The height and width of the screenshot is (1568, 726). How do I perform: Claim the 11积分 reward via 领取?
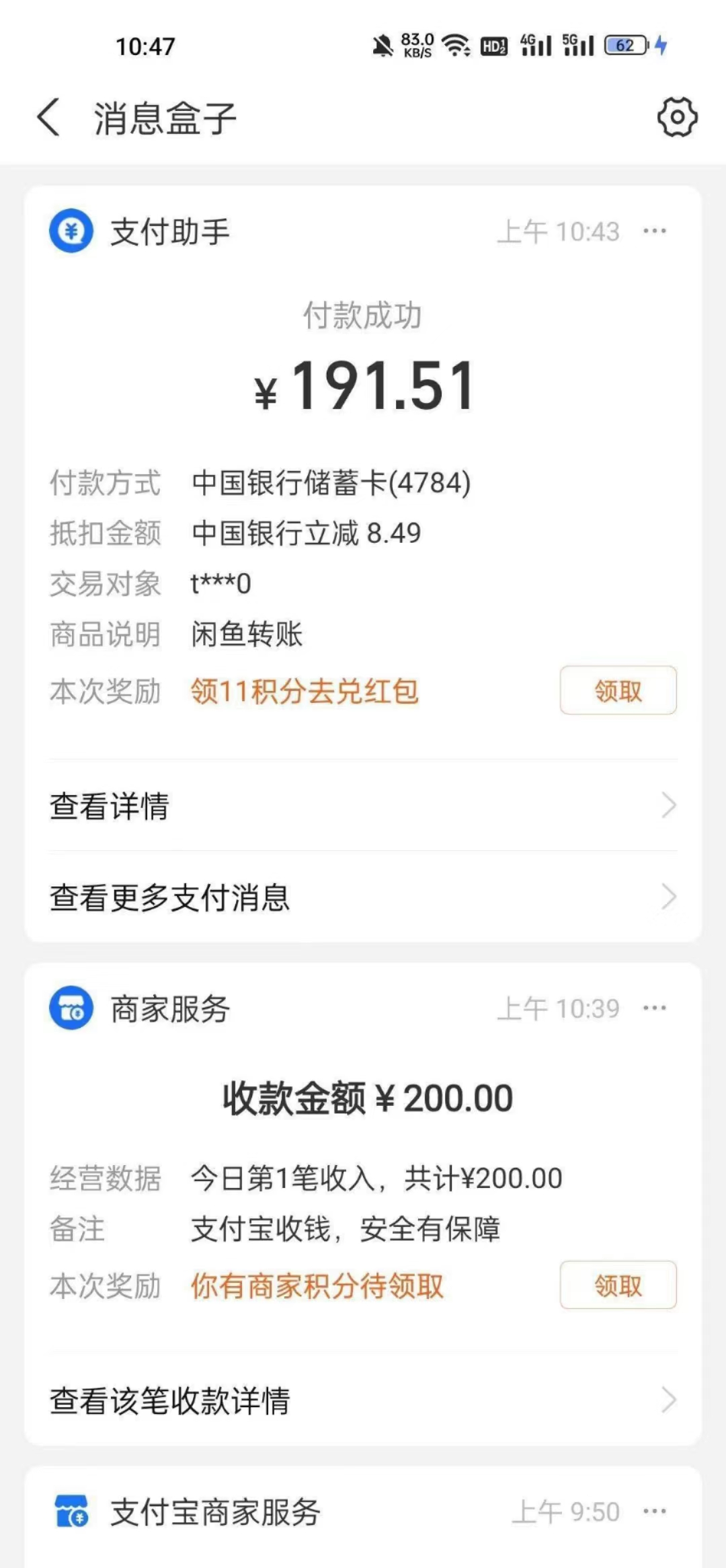click(x=618, y=690)
